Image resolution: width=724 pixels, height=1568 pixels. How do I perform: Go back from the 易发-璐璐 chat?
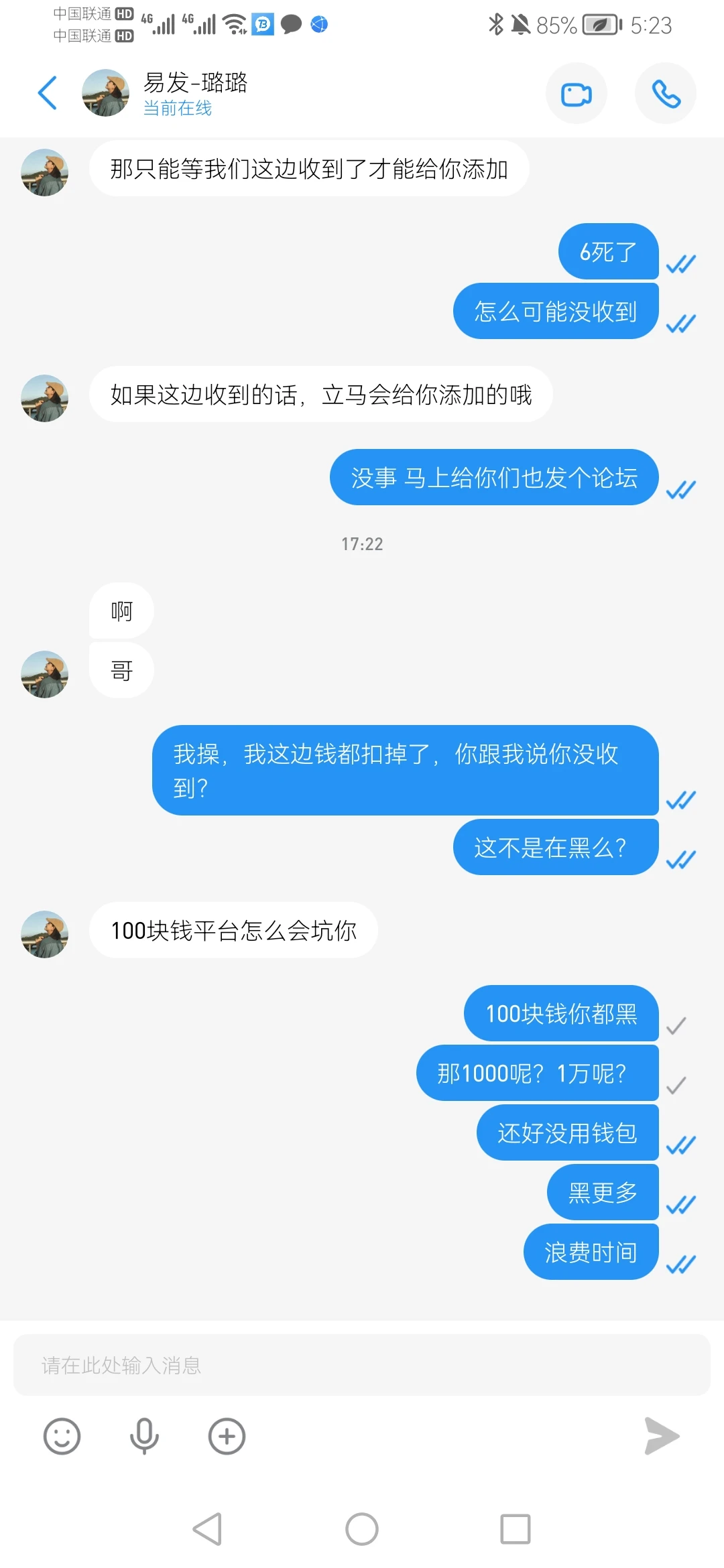point(48,93)
